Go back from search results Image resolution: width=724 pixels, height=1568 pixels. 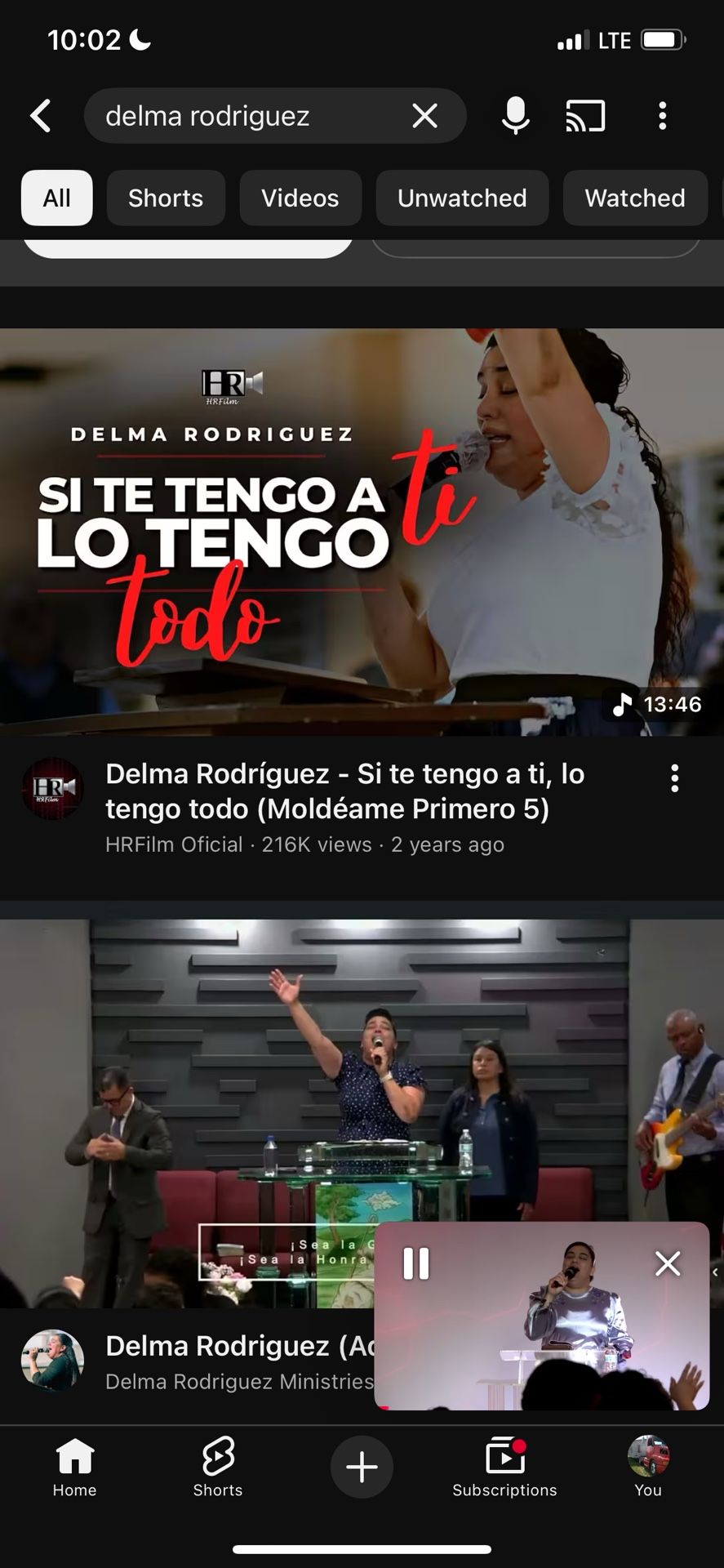(41, 116)
